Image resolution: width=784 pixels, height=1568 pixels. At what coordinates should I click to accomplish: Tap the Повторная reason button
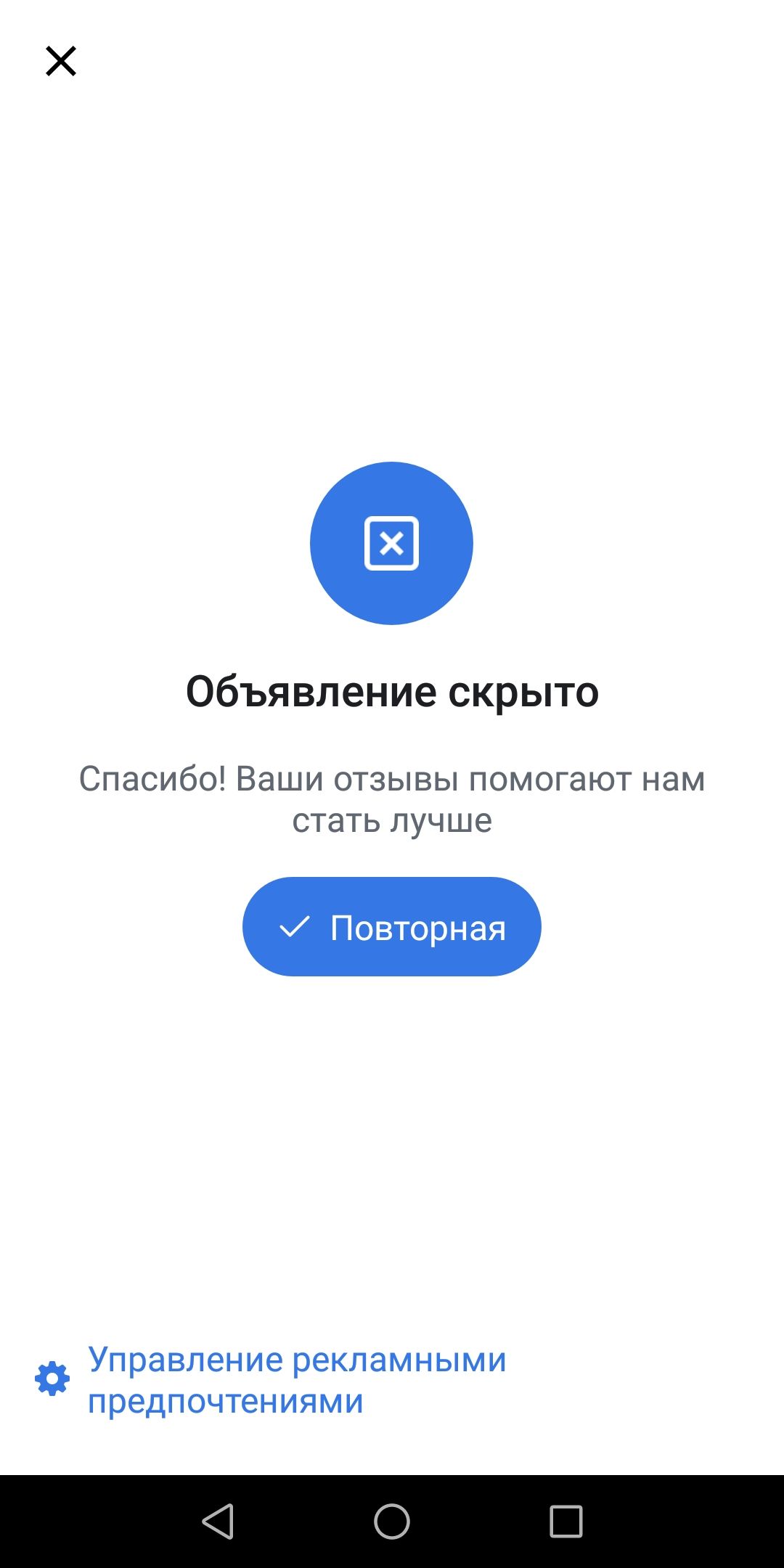coord(392,926)
